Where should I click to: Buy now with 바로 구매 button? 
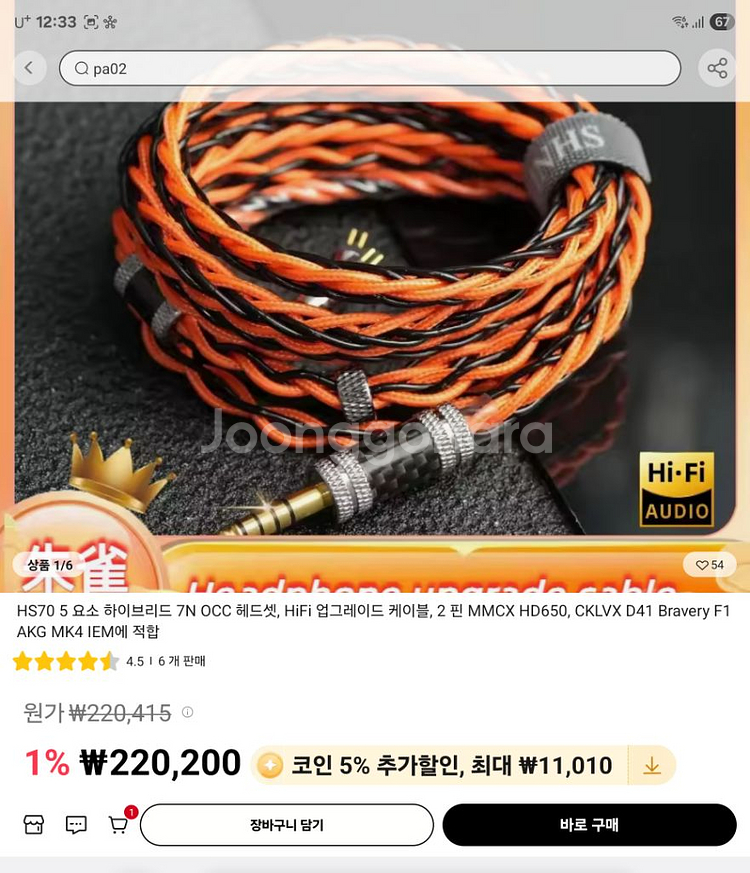coord(589,825)
